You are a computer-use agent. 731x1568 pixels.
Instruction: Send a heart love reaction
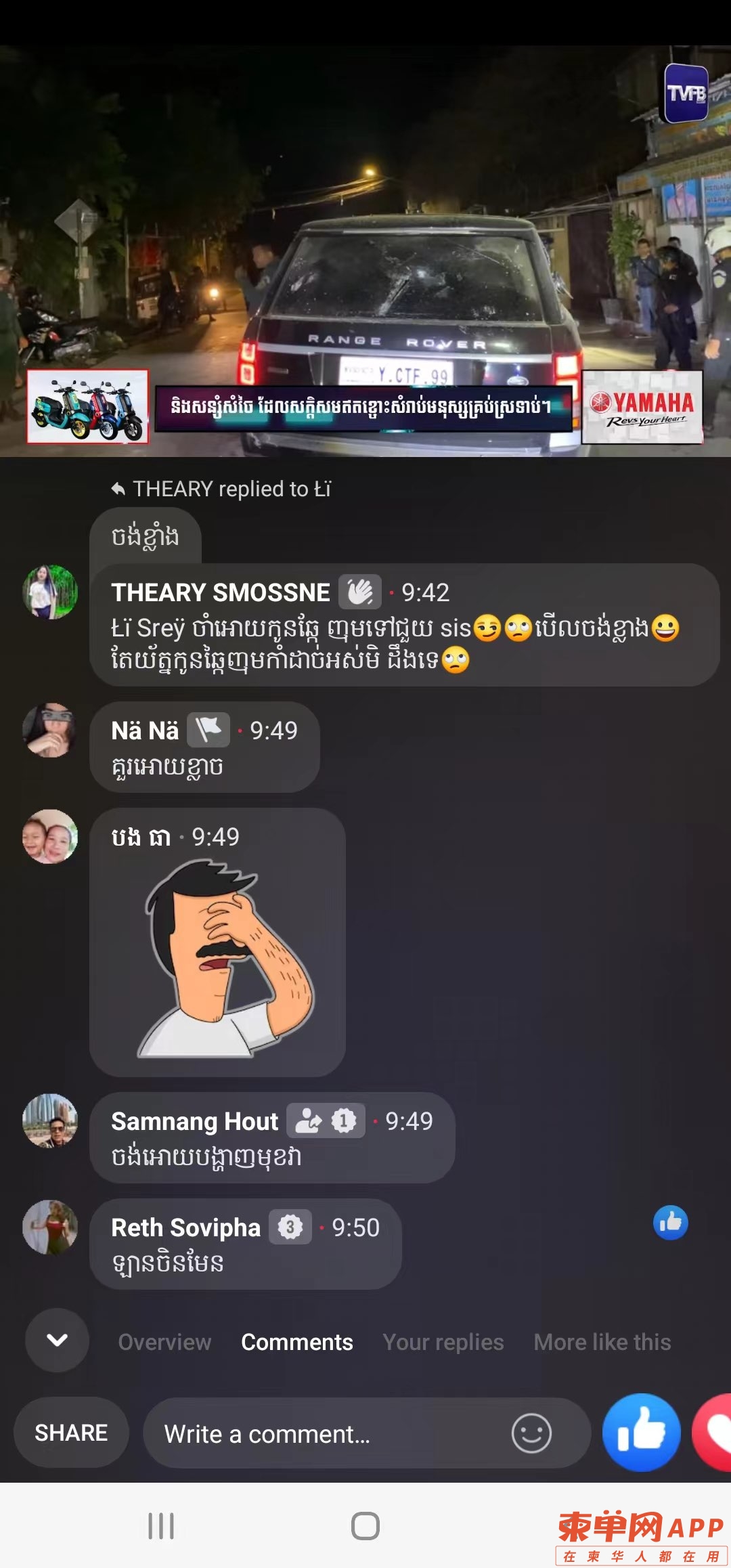pos(714,1432)
